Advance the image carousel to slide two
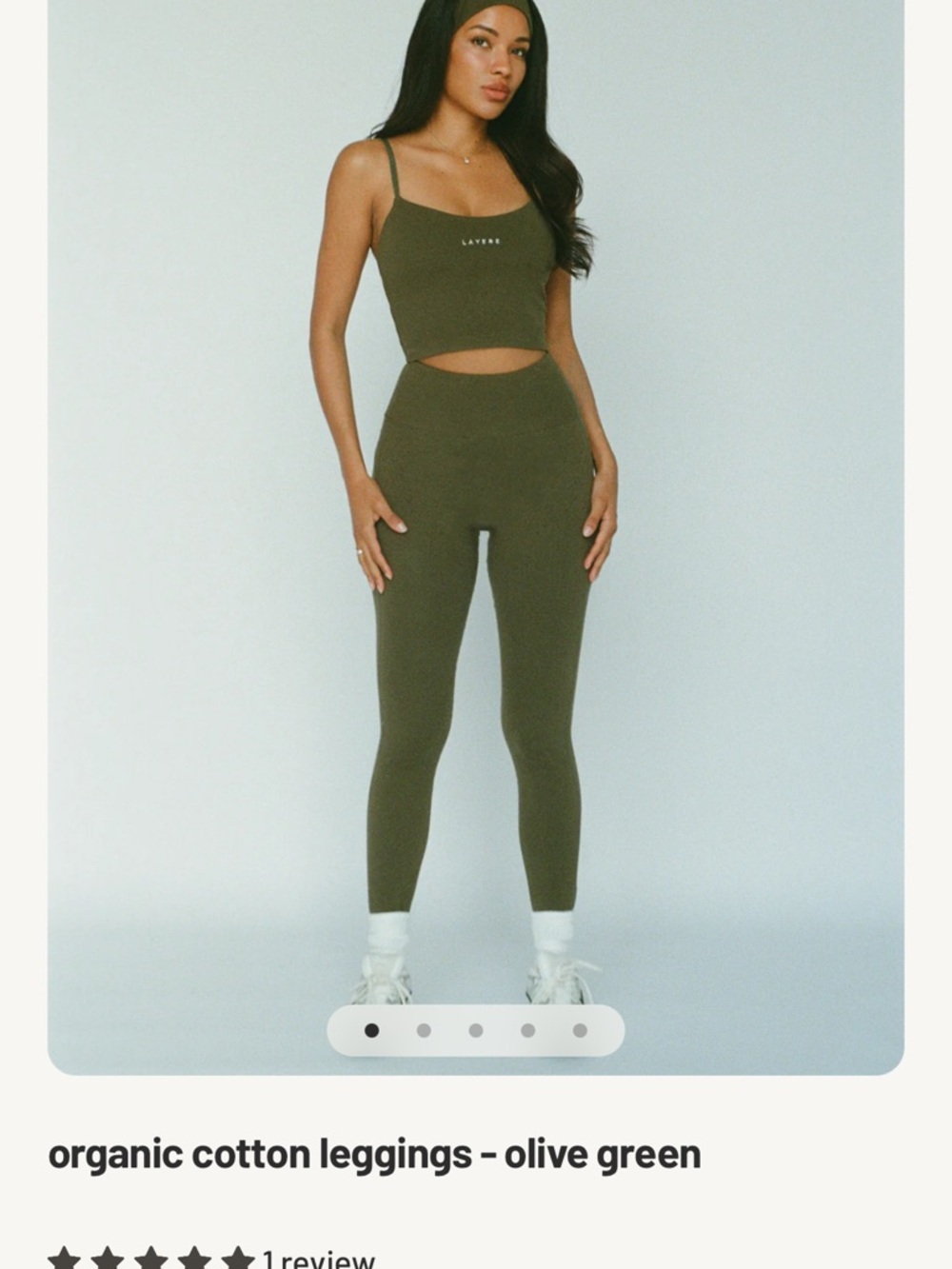Image resolution: width=952 pixels, height=1269 pixels. tap(422, 1029)
